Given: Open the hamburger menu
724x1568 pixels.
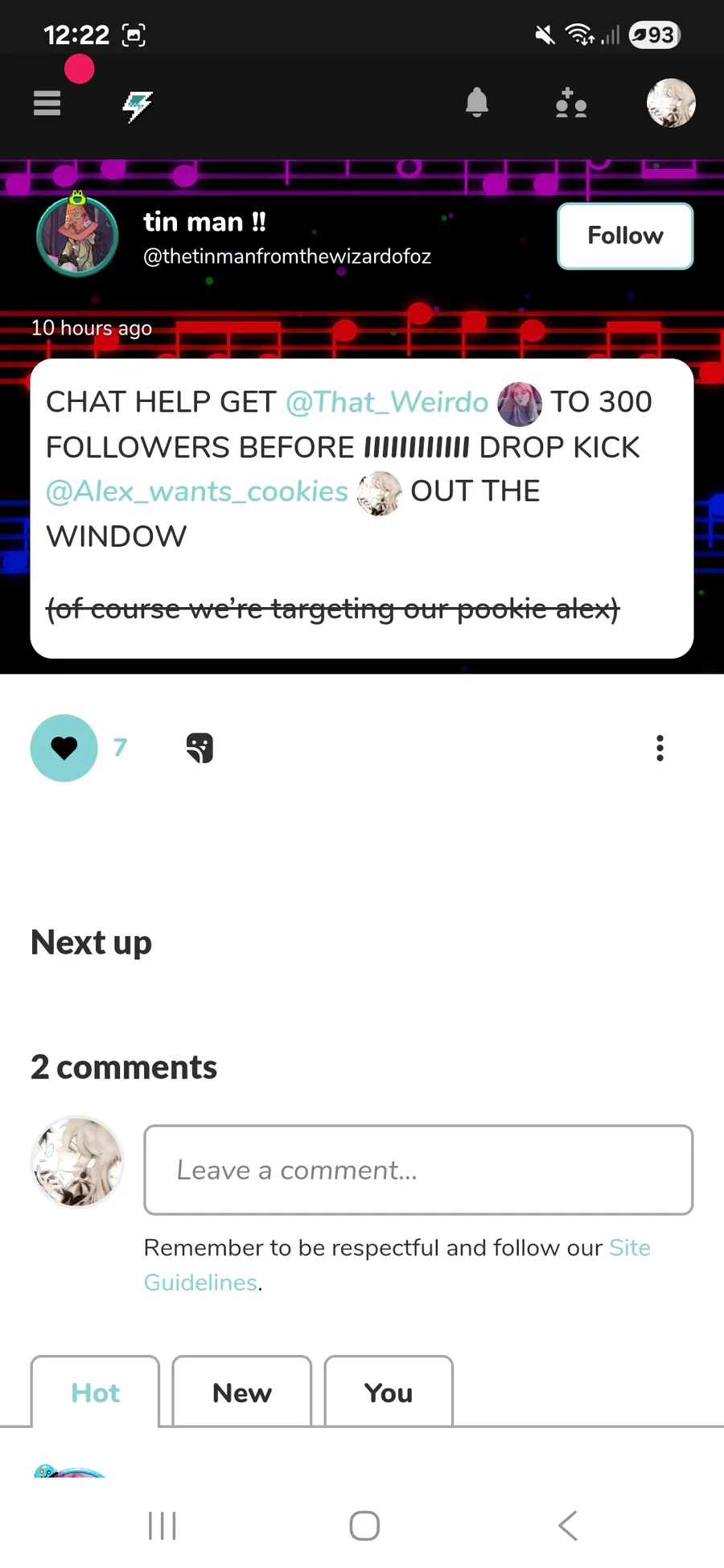Looking at the screenshot, I should coord(47,103).
